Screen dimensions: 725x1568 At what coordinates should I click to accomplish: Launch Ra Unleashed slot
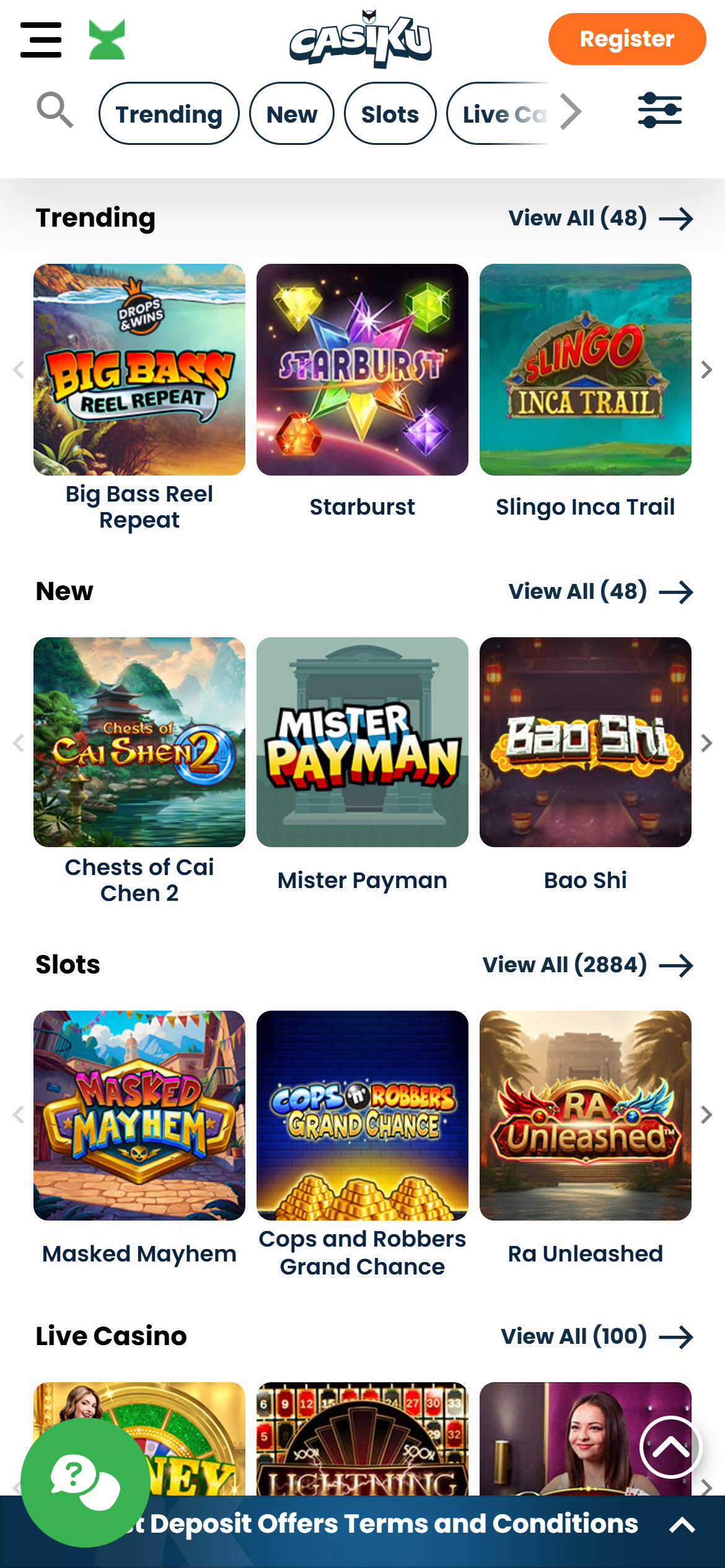pos(586,1115)
